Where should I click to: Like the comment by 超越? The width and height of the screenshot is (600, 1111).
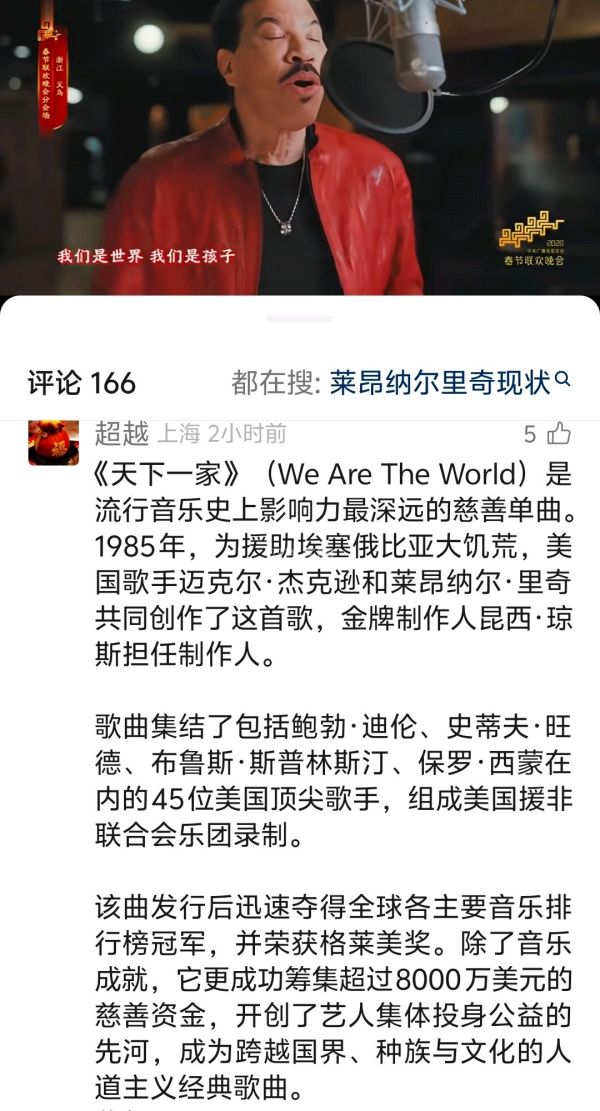pos(558,434)
